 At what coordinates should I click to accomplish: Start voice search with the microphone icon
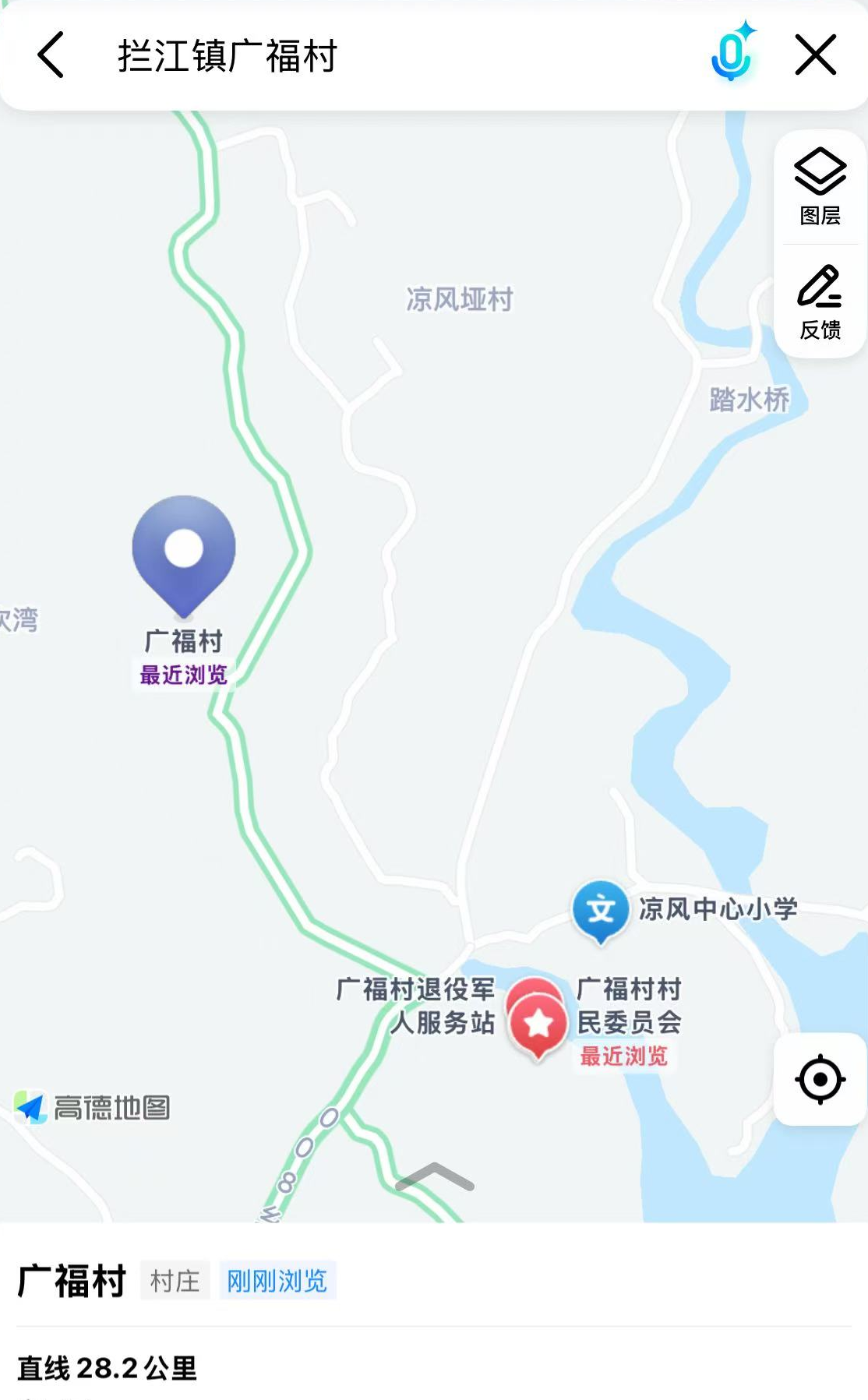coord(732,55)
